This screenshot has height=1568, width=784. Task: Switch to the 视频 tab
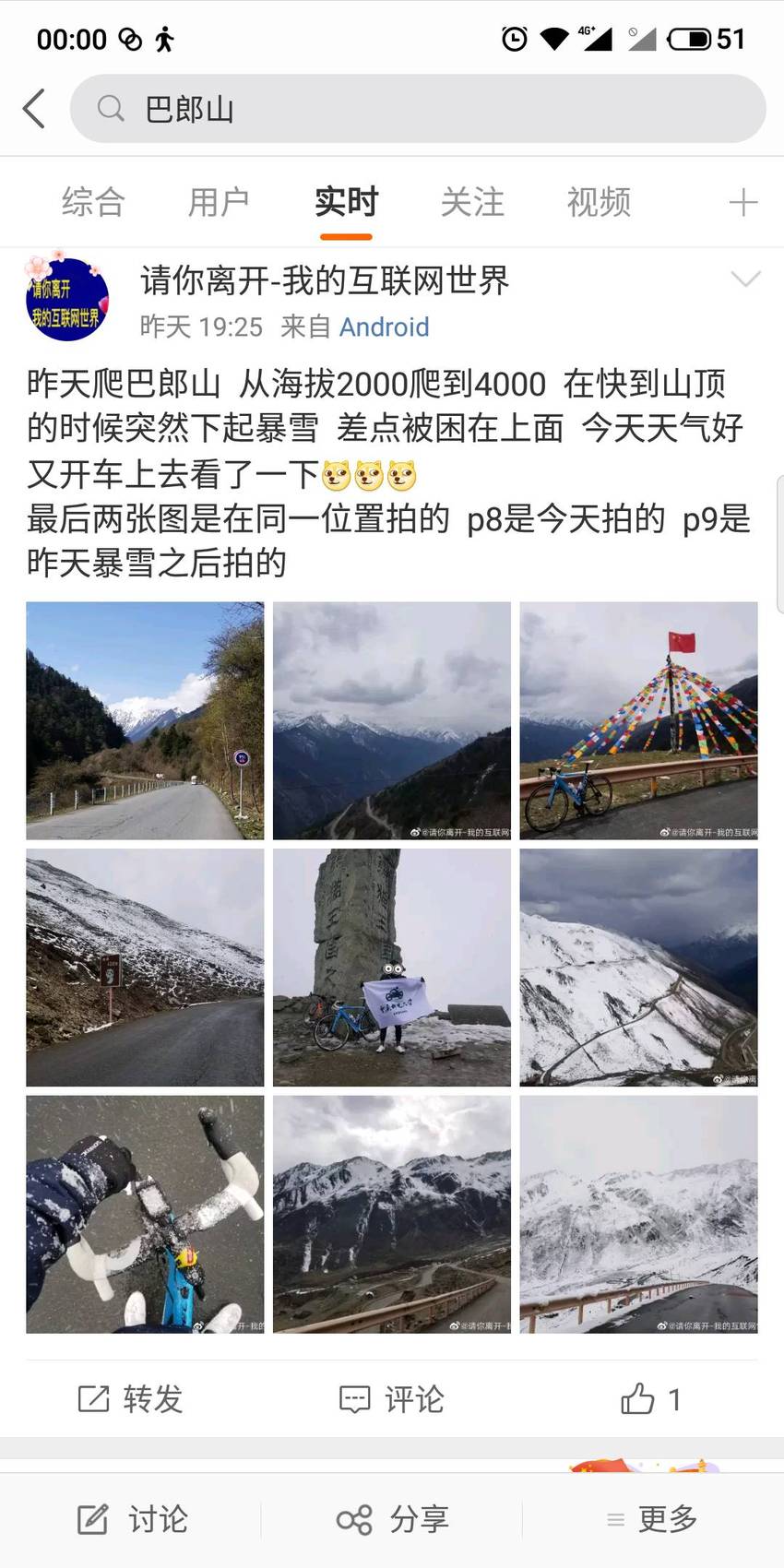599,202
